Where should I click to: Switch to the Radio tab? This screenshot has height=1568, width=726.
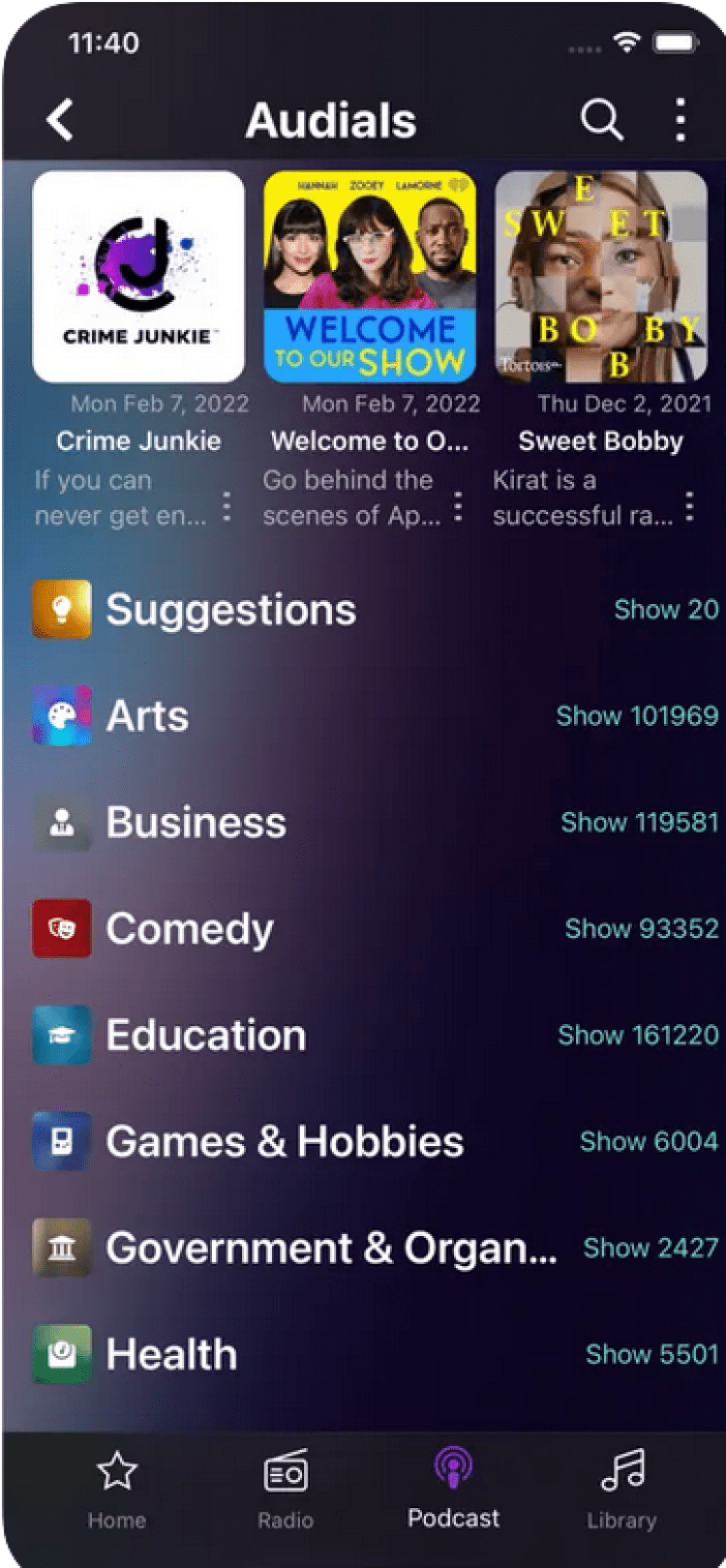point(286,1491)
